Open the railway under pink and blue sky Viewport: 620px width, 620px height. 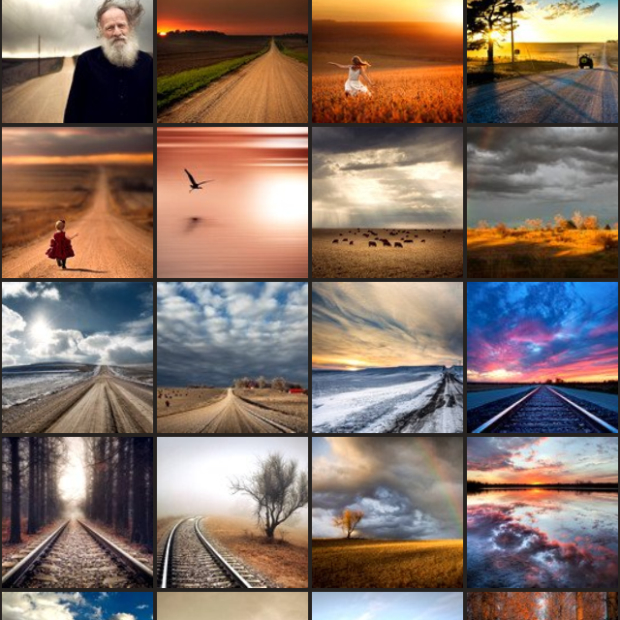click(542, 357)
